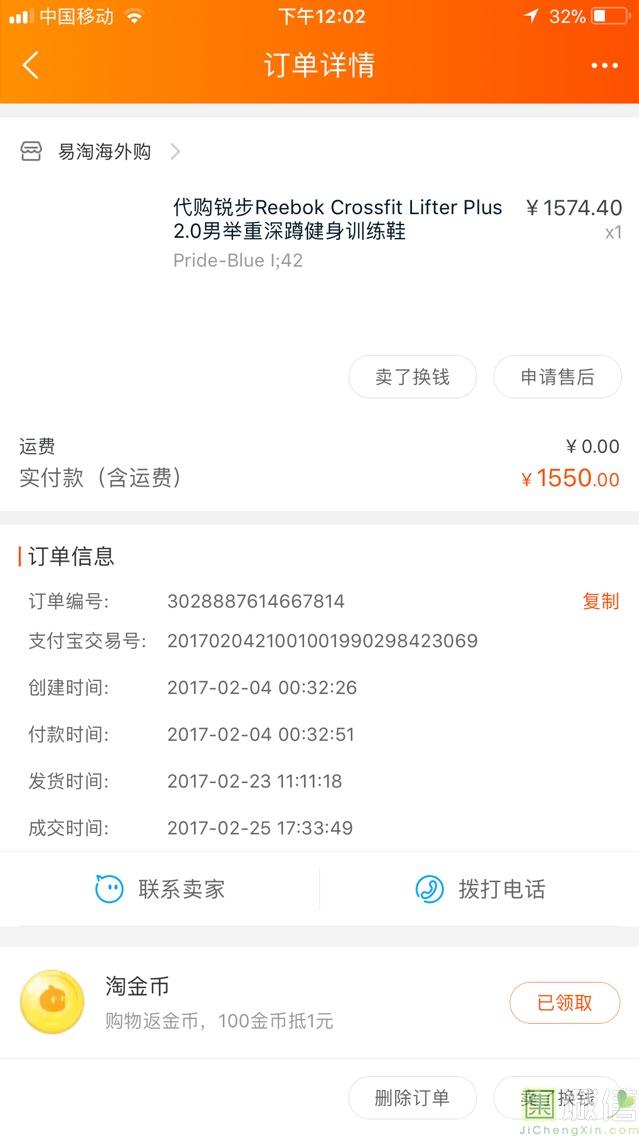Open the Reebok Crossfit Lifter product item
Viewport: 639px width, 1136px height.
[x=337, y=220]
